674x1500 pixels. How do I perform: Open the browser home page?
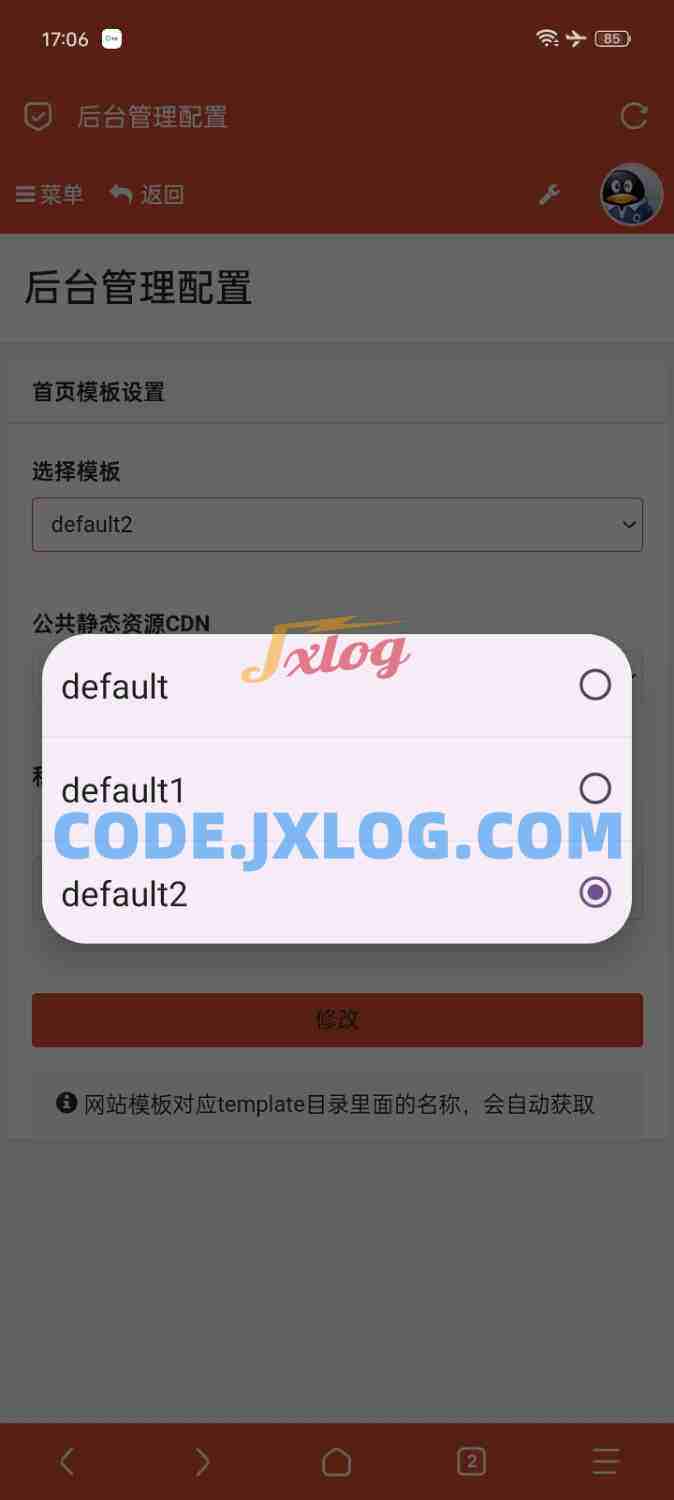337,1462
